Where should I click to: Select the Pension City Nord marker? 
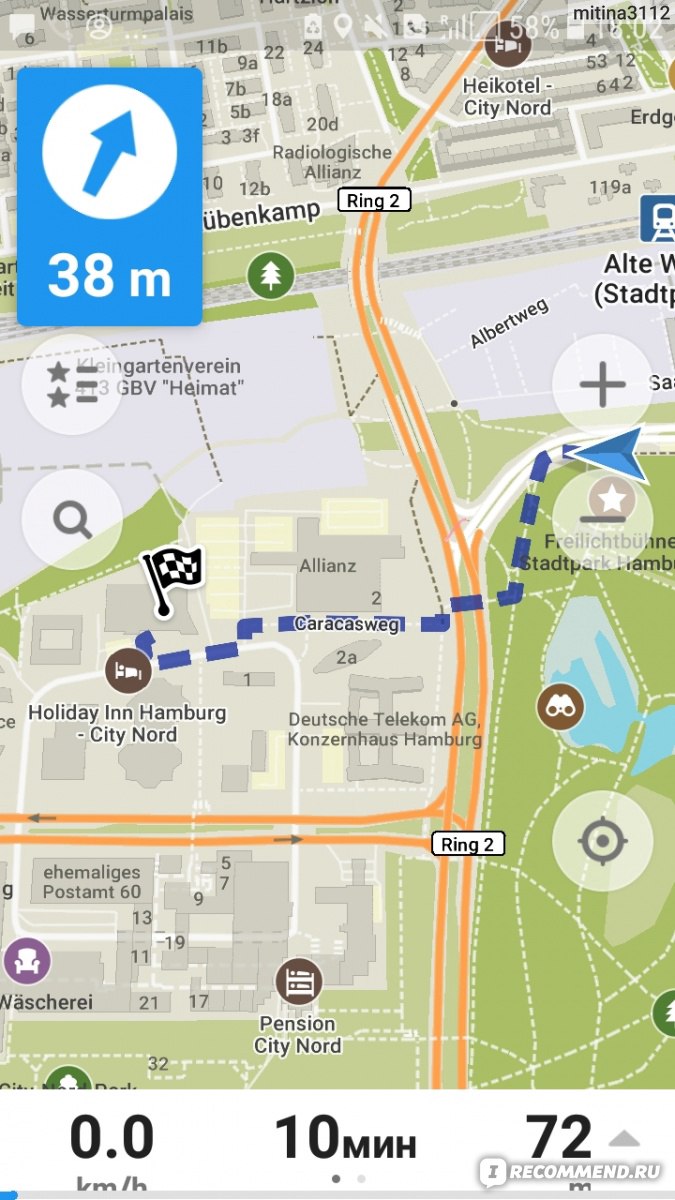[x=298, y=982]
